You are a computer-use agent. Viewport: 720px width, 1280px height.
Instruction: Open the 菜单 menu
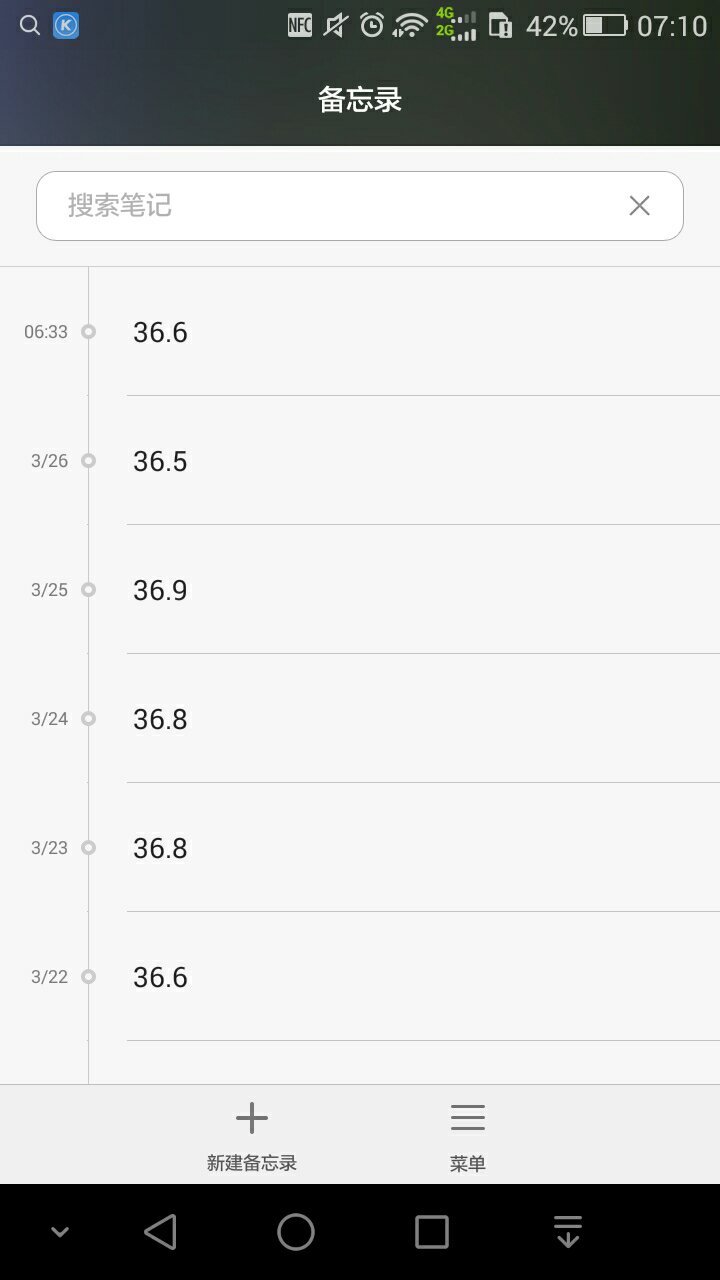[x=467, y=1135]
